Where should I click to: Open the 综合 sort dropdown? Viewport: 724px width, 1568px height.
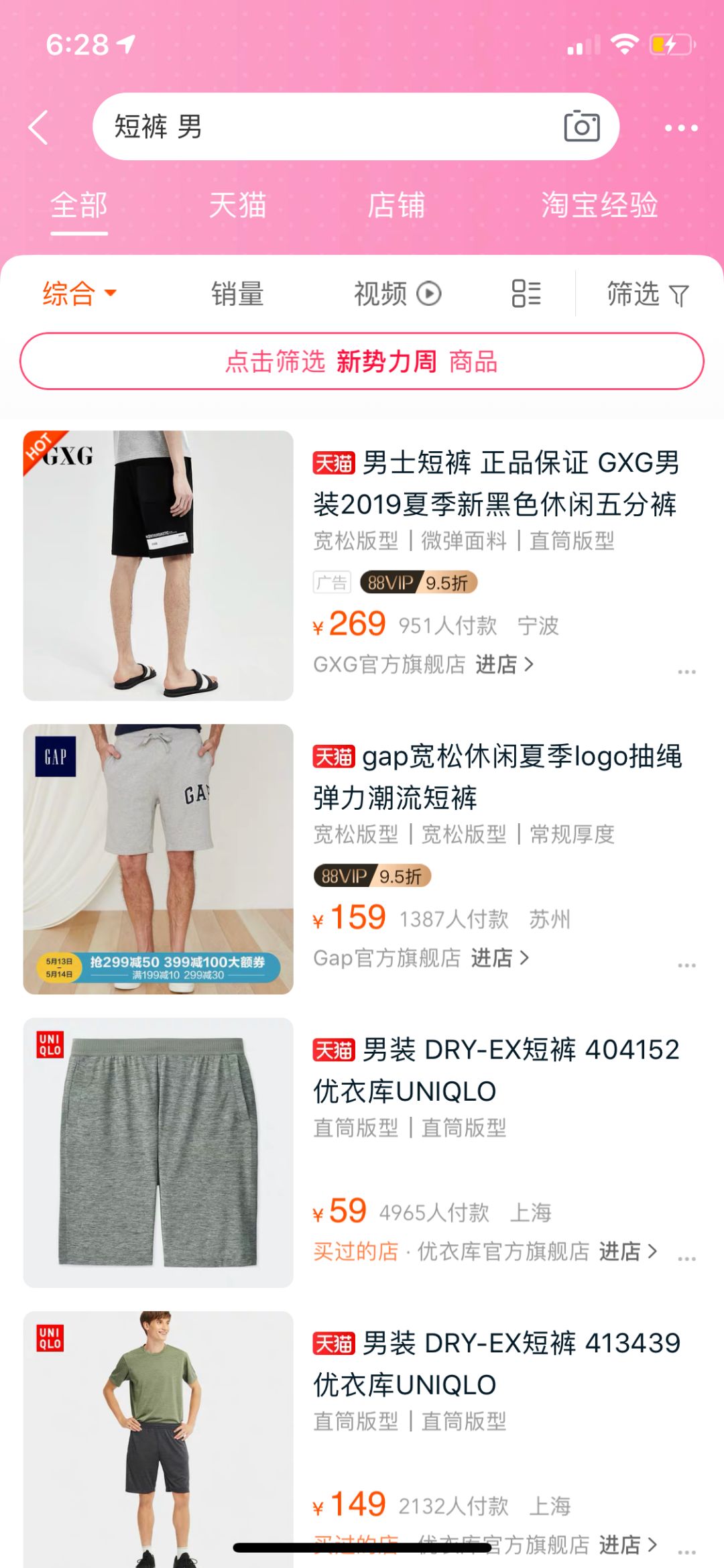[x=78, y=294]
